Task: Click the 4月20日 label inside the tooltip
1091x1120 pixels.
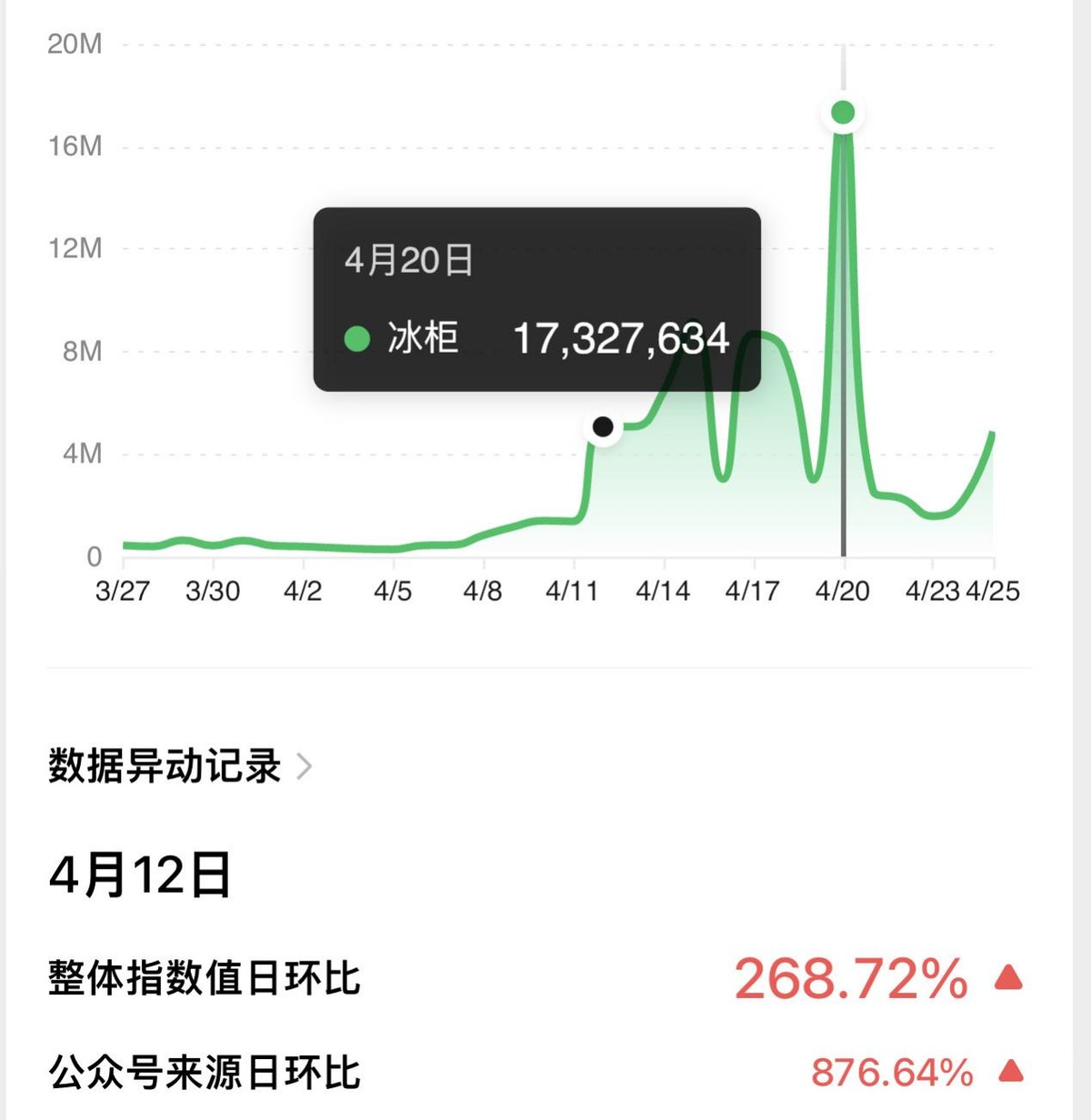Action: pyautogui.click(x=408, y=260)
